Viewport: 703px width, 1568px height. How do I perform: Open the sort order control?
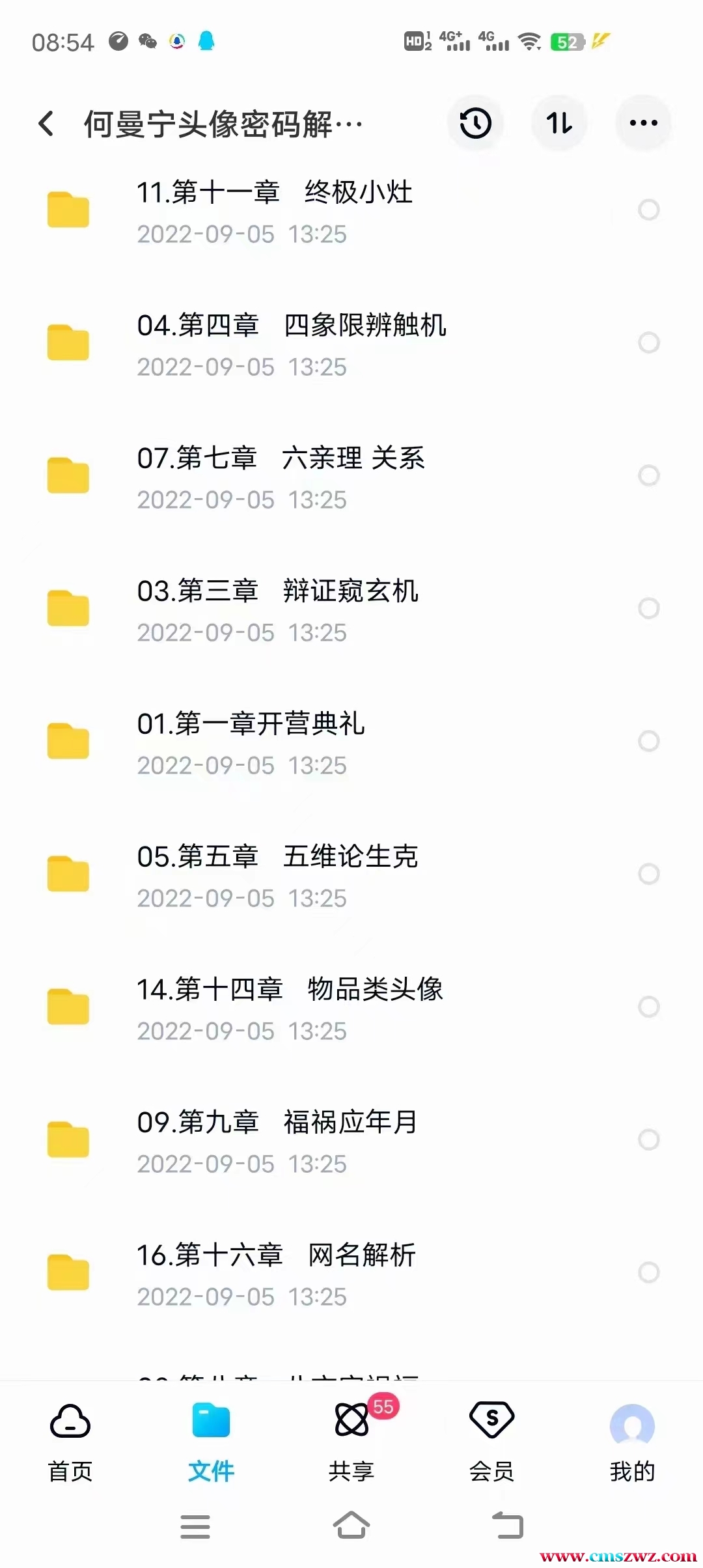559,122
